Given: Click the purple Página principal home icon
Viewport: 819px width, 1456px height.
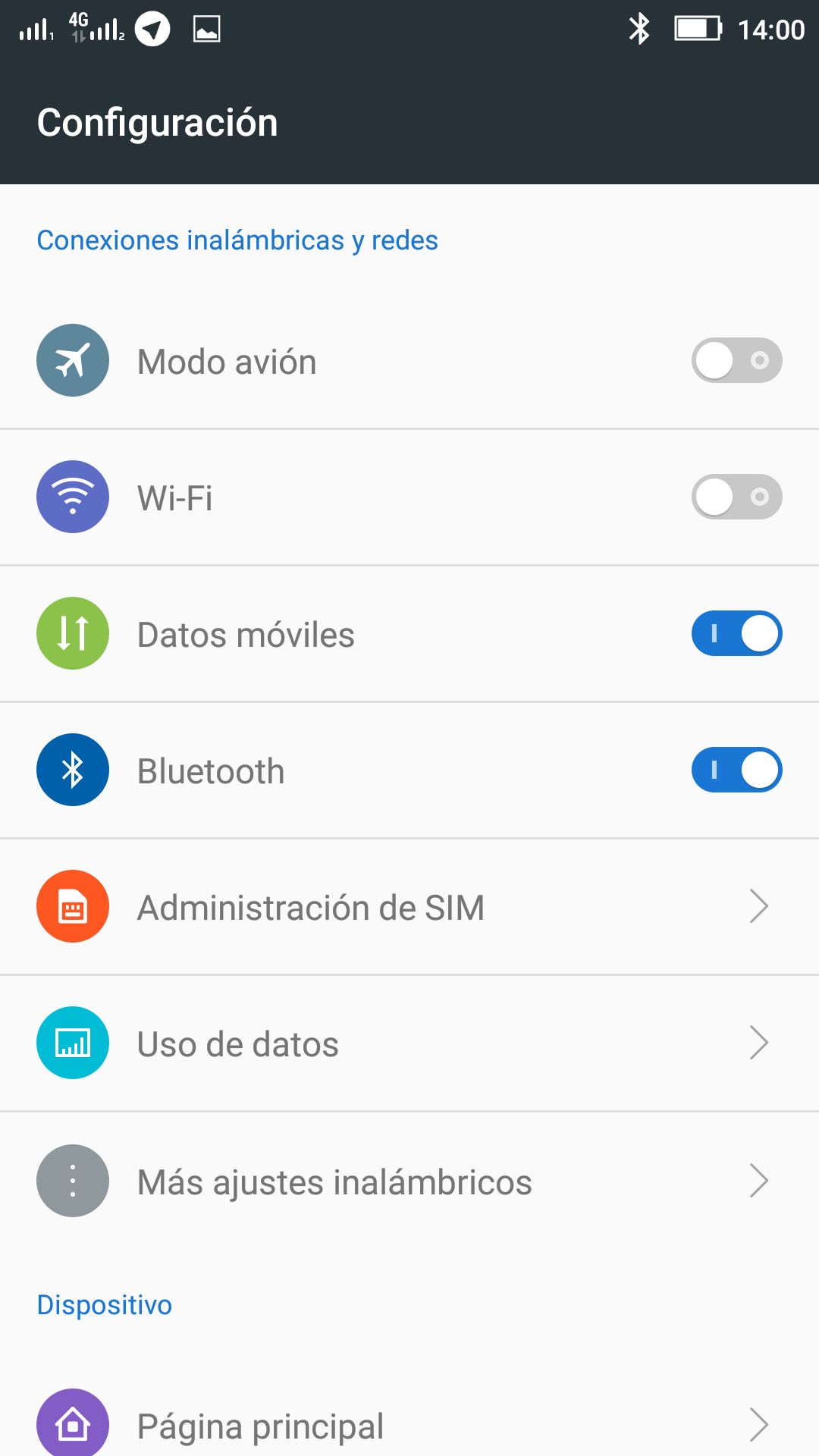Looking at the screenshot, I should [72, 1424].
